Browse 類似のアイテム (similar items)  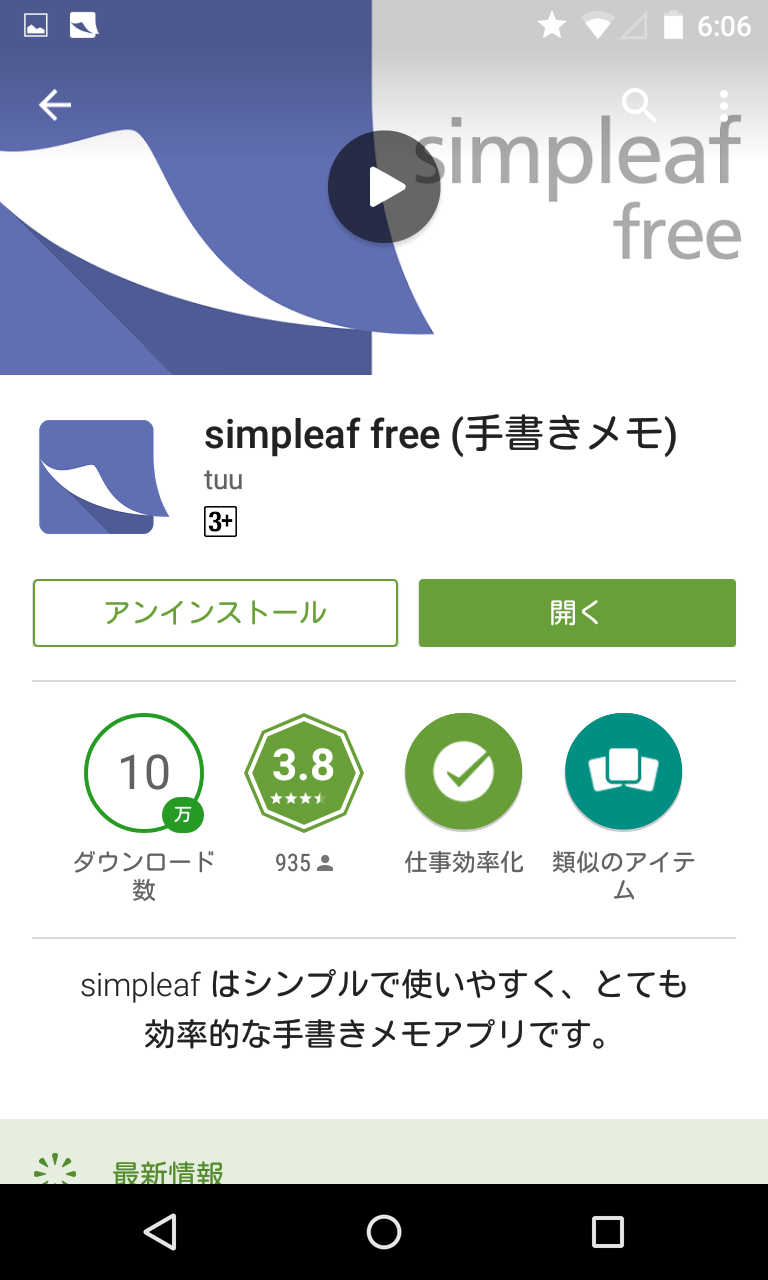point(623,772)
